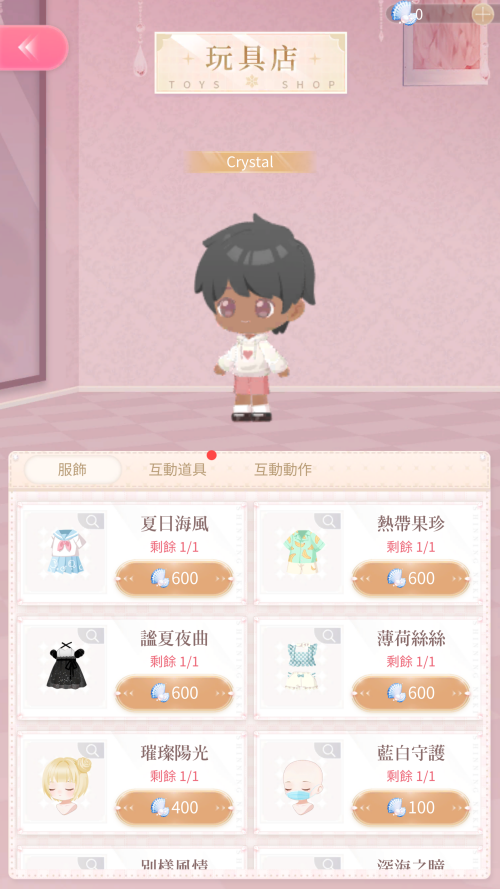Preview 璀璨陽光 blonde hair with magnifier
500x889 pixels.
click(91, 751)
